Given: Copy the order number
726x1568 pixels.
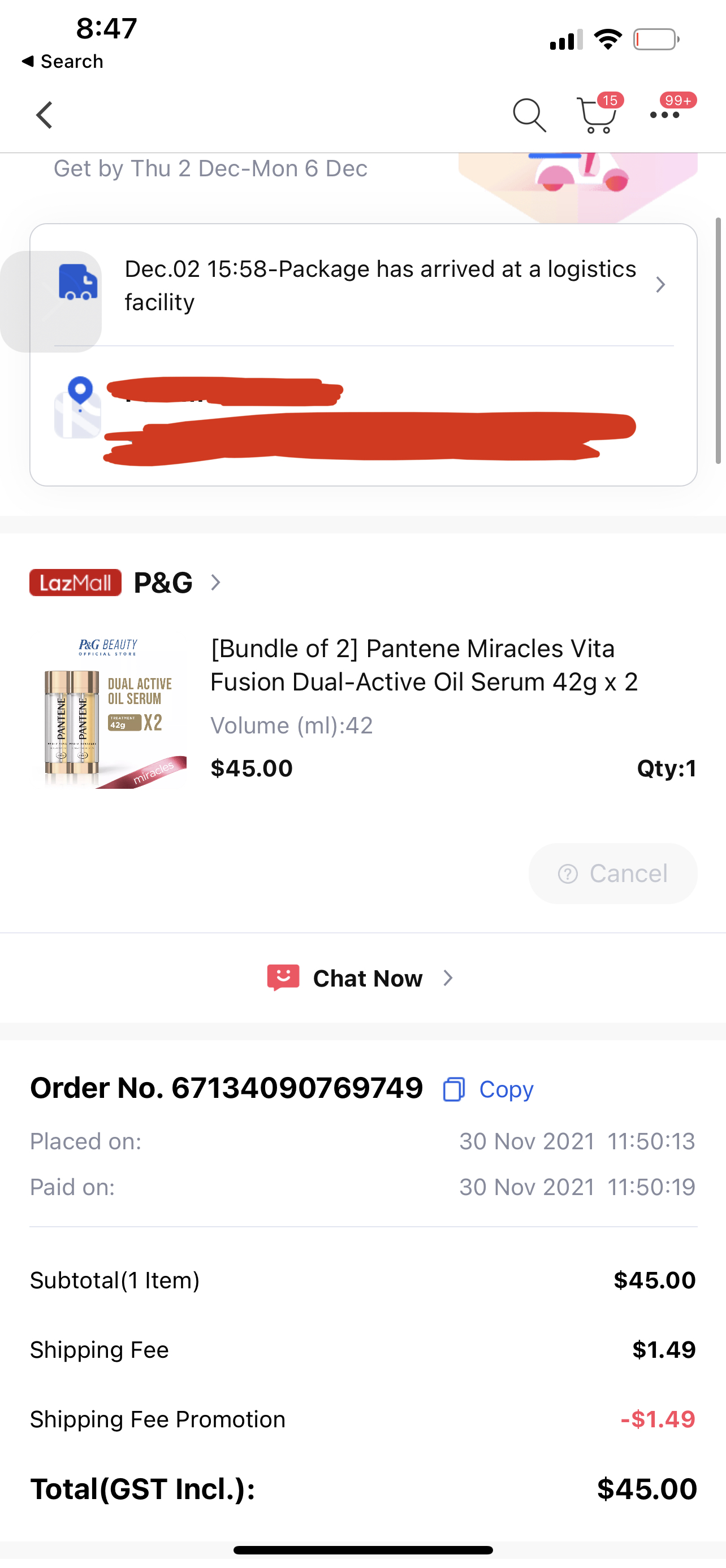Looking at the screenshot, I should (x=488, y=1089).
